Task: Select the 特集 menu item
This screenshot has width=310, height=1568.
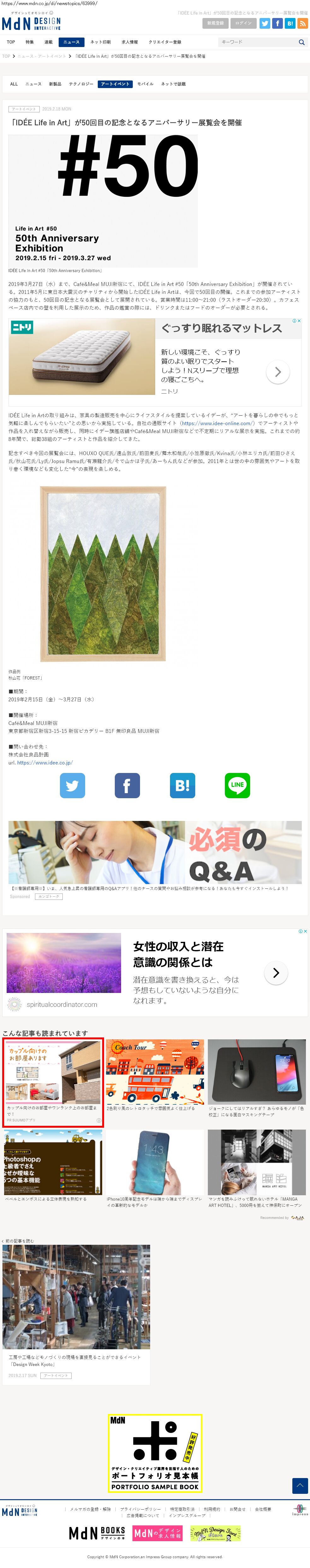Action: click(30, 42)
